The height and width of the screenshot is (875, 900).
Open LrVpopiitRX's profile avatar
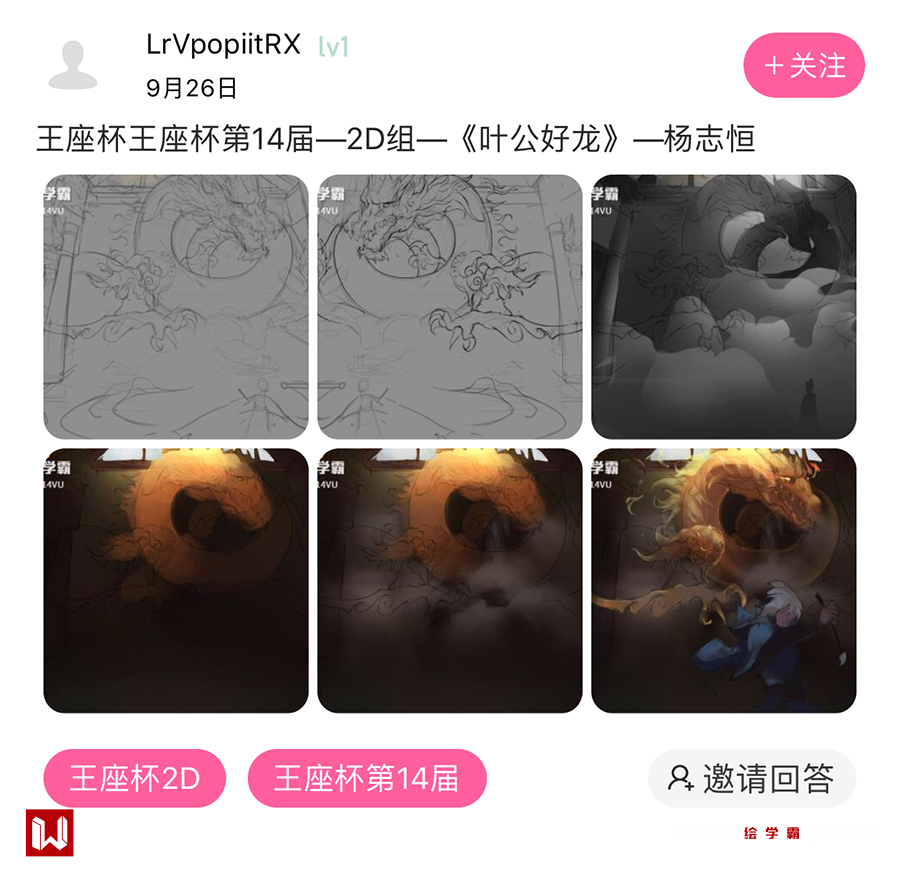click(x=73, y=66)
